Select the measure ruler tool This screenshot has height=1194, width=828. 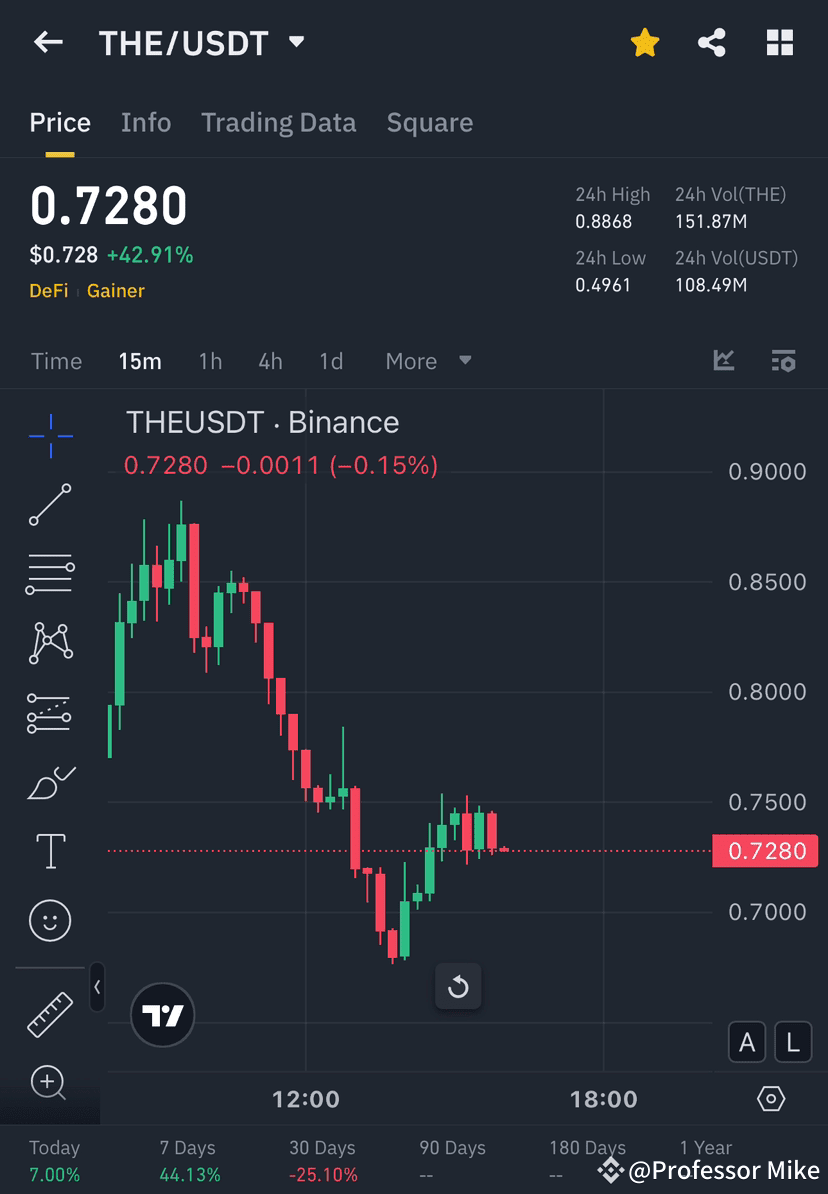50,1013
